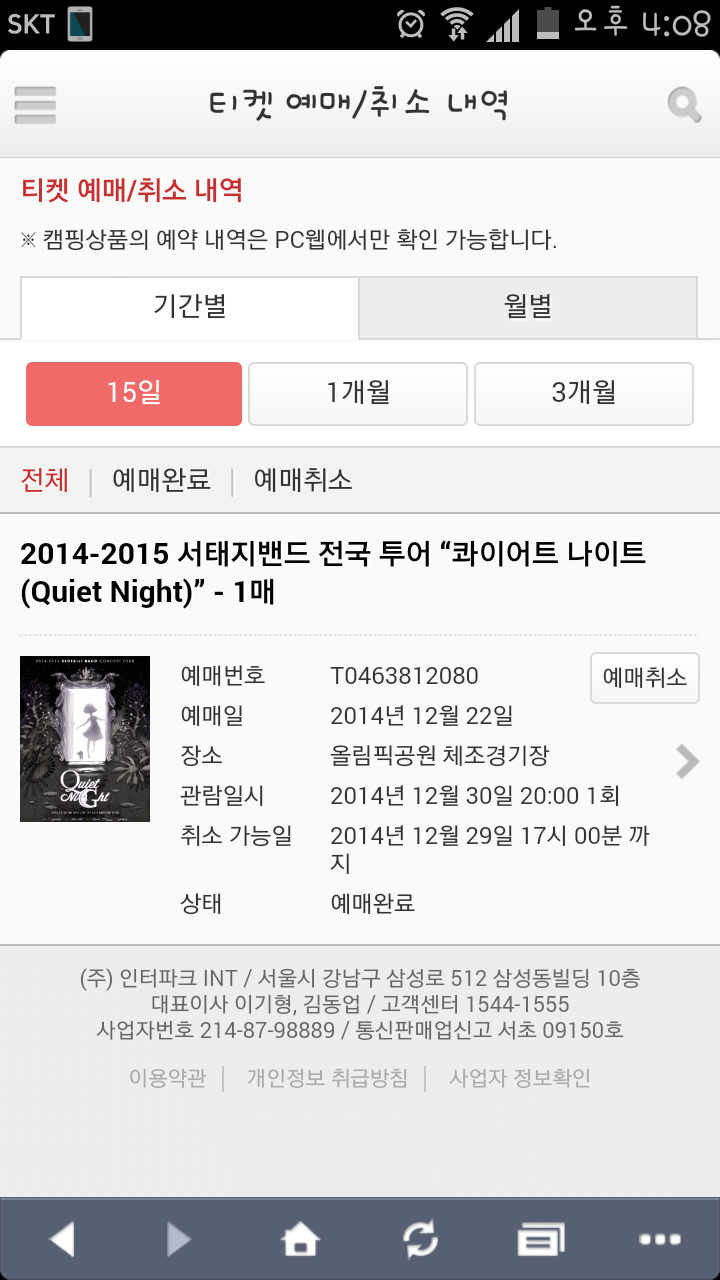The height and width of the screenshot is (1280, 720).
Task: Switch to the 기간별 tab
Action: pyautogui.click(x=190, y=307)
